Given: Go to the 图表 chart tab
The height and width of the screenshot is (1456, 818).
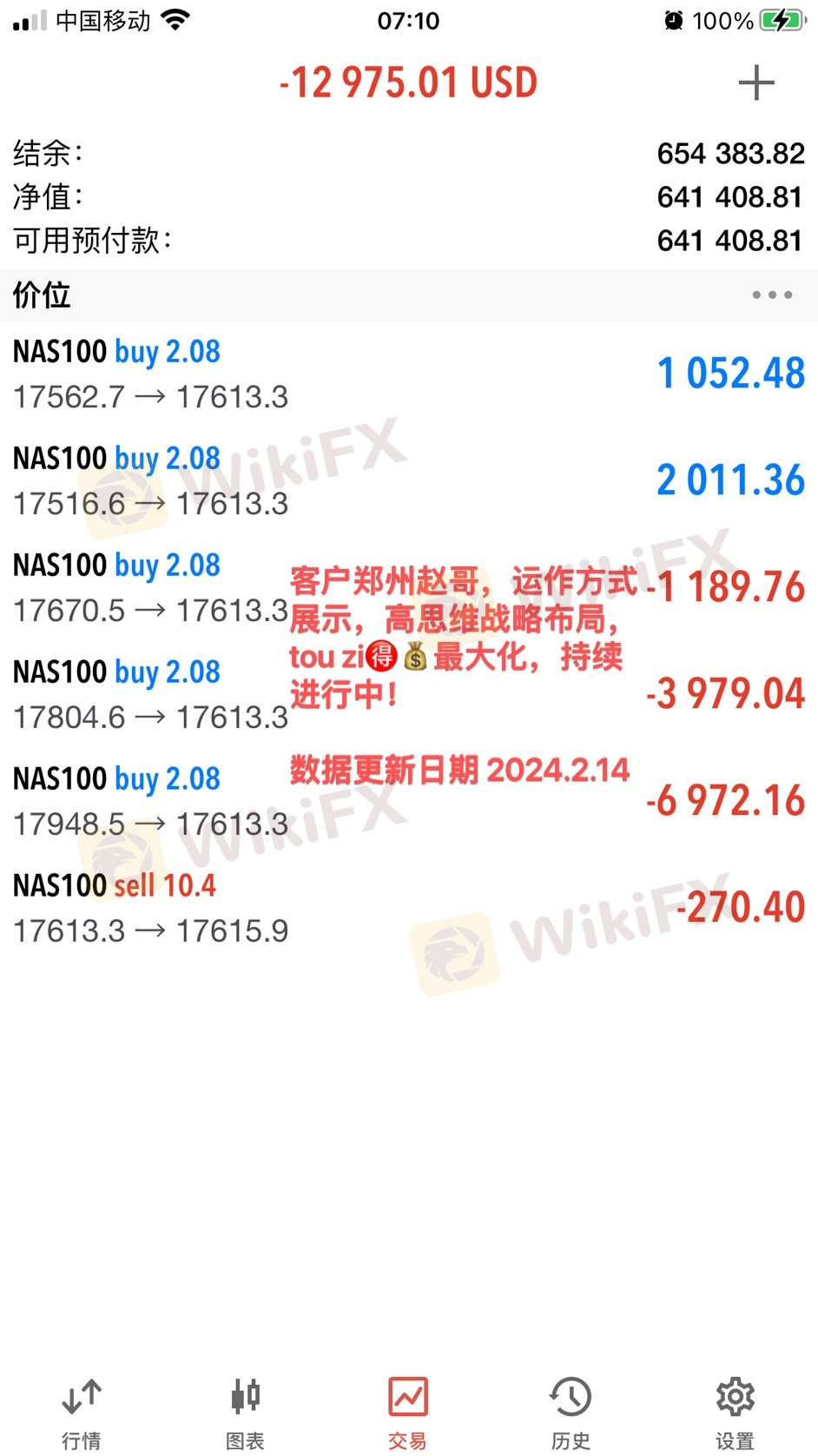Looking at the screenshot, I should pyautogui.click(x=245, y=1412).
